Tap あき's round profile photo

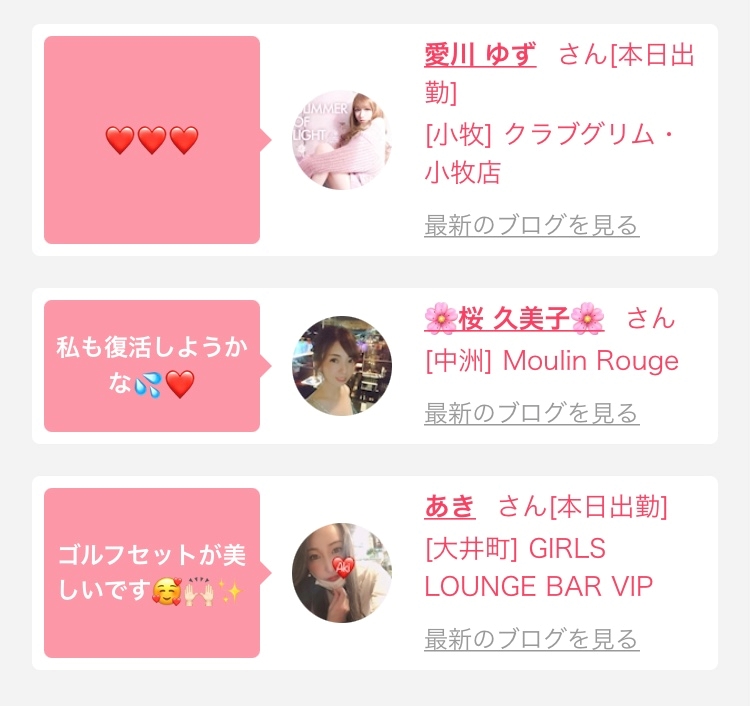point(341,572)
